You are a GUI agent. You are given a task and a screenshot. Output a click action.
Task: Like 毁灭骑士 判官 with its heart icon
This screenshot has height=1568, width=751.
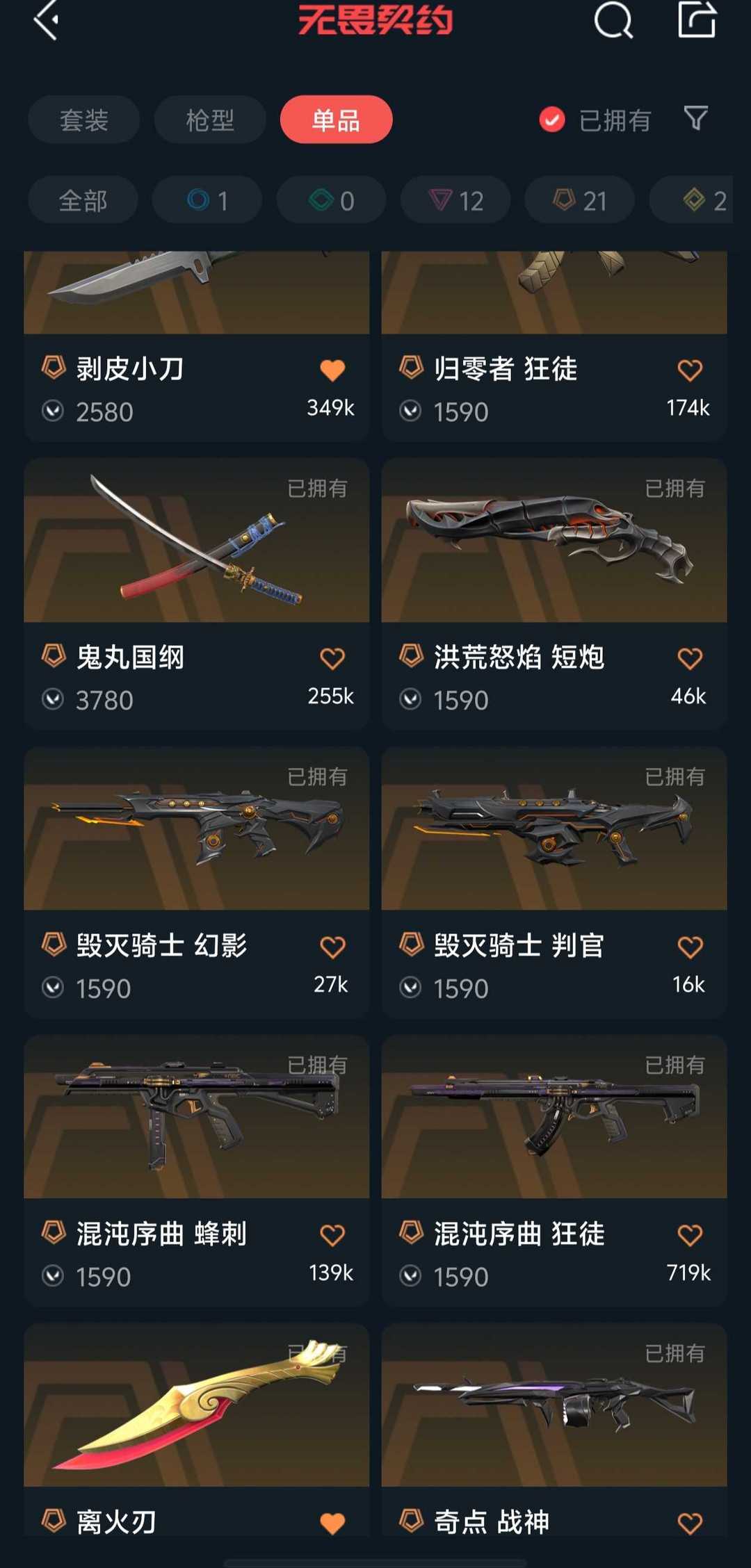tap(690, 947)
